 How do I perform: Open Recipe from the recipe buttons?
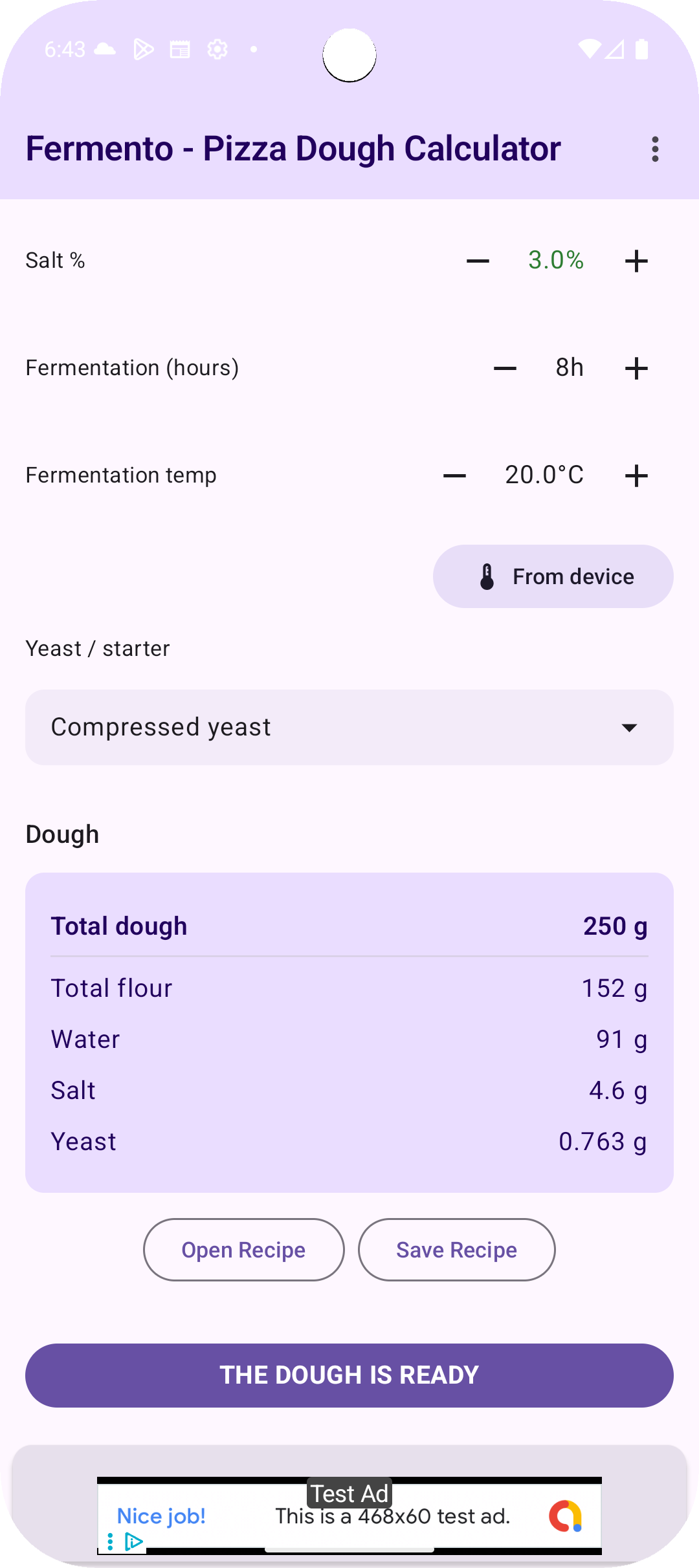pos(243,1249)
